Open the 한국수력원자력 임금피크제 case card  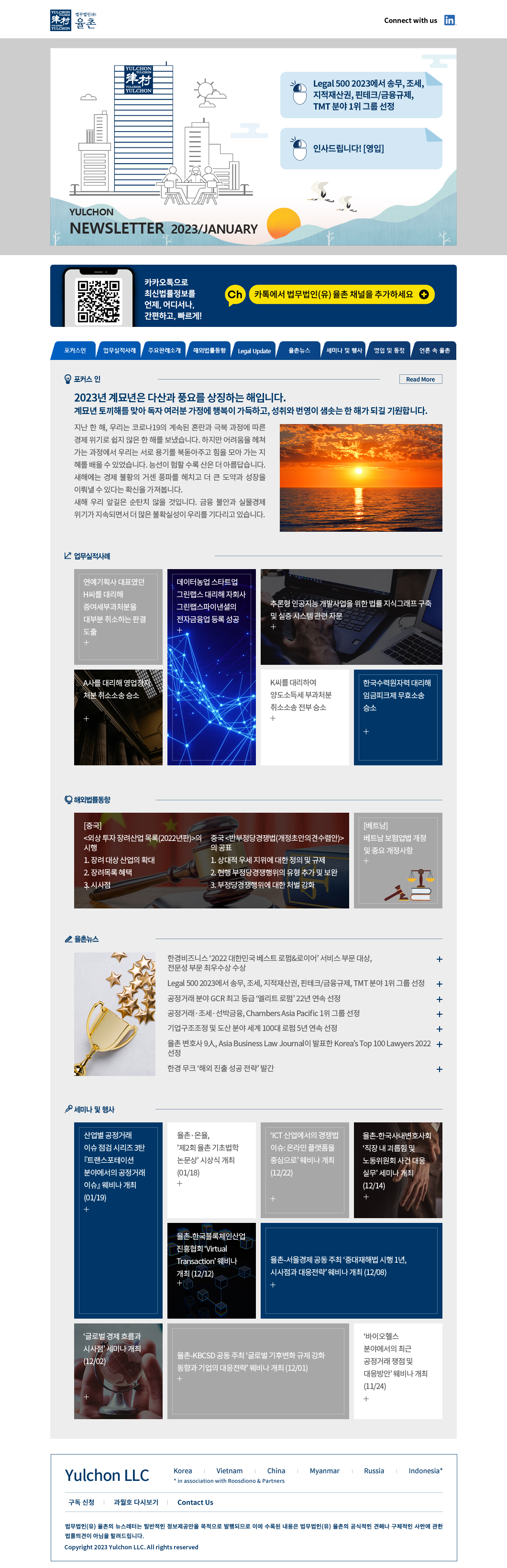point(397,717)
